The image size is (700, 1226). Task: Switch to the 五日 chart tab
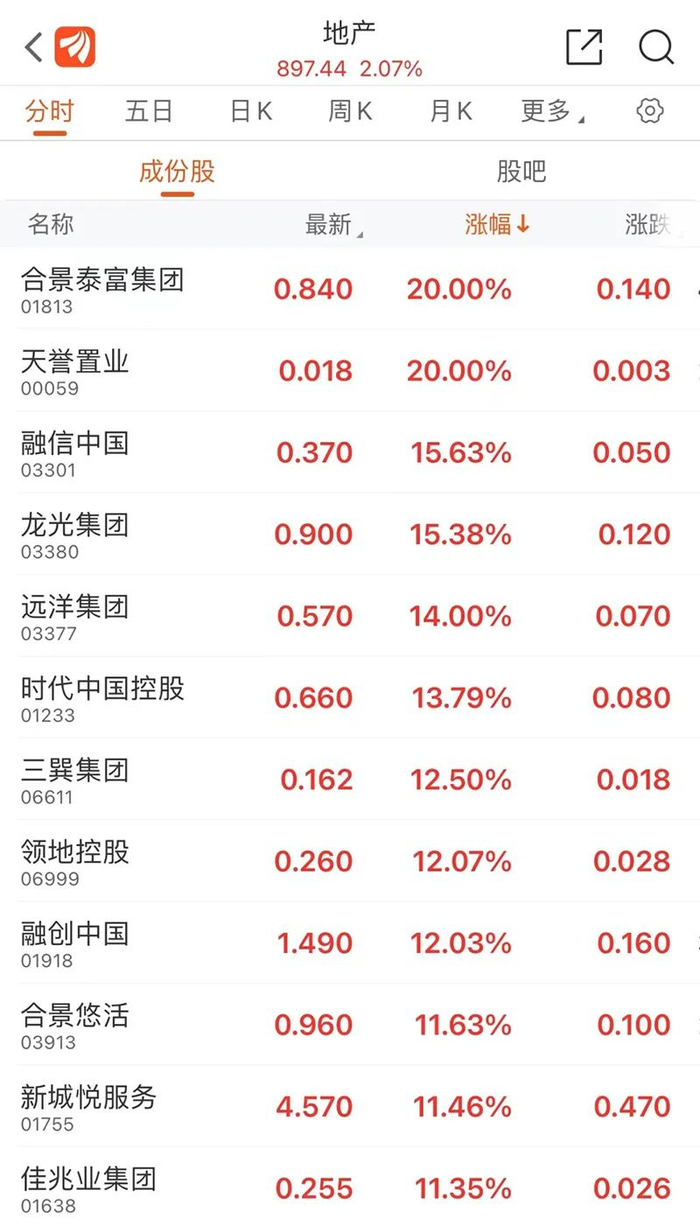coord(149,111)
